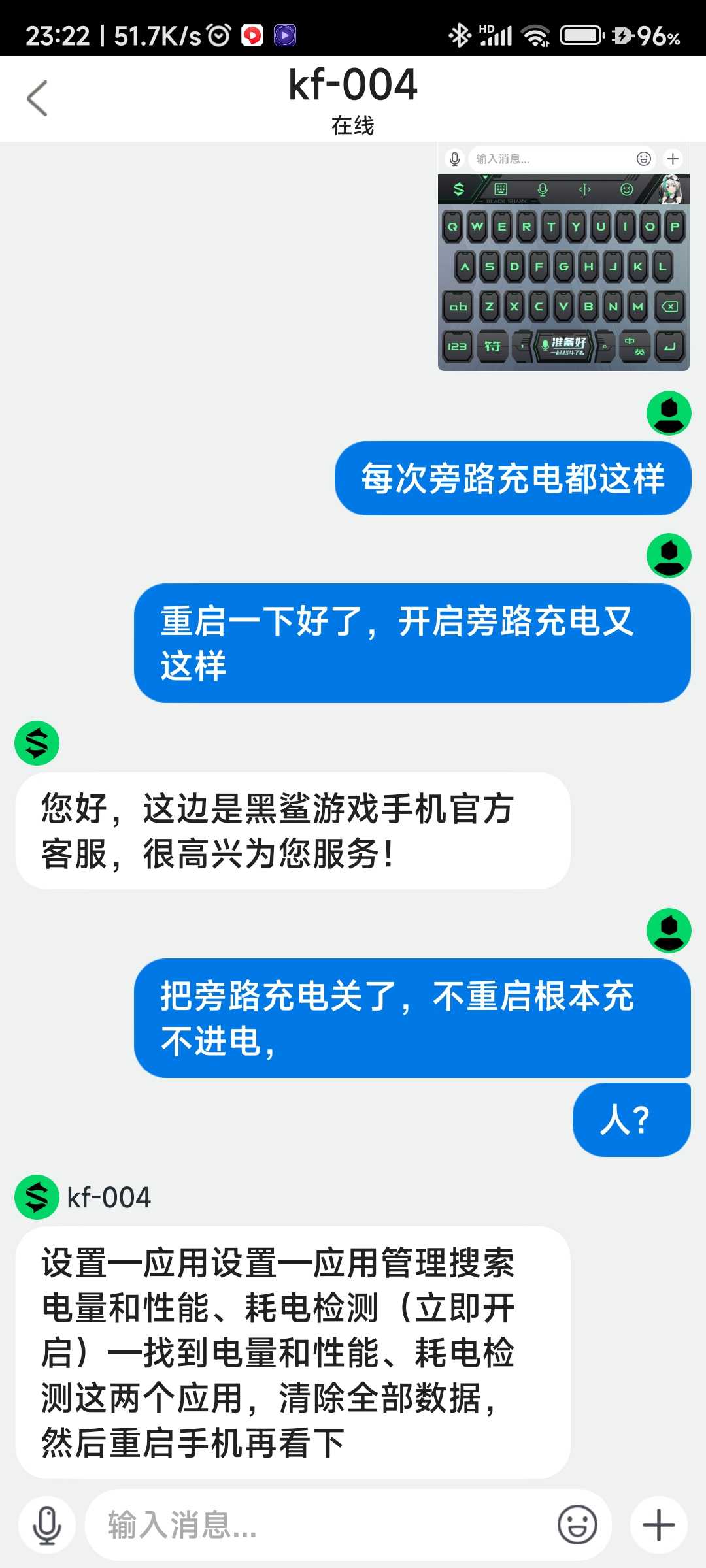Open the keyboard screenshot image in chat

[563, 257]
